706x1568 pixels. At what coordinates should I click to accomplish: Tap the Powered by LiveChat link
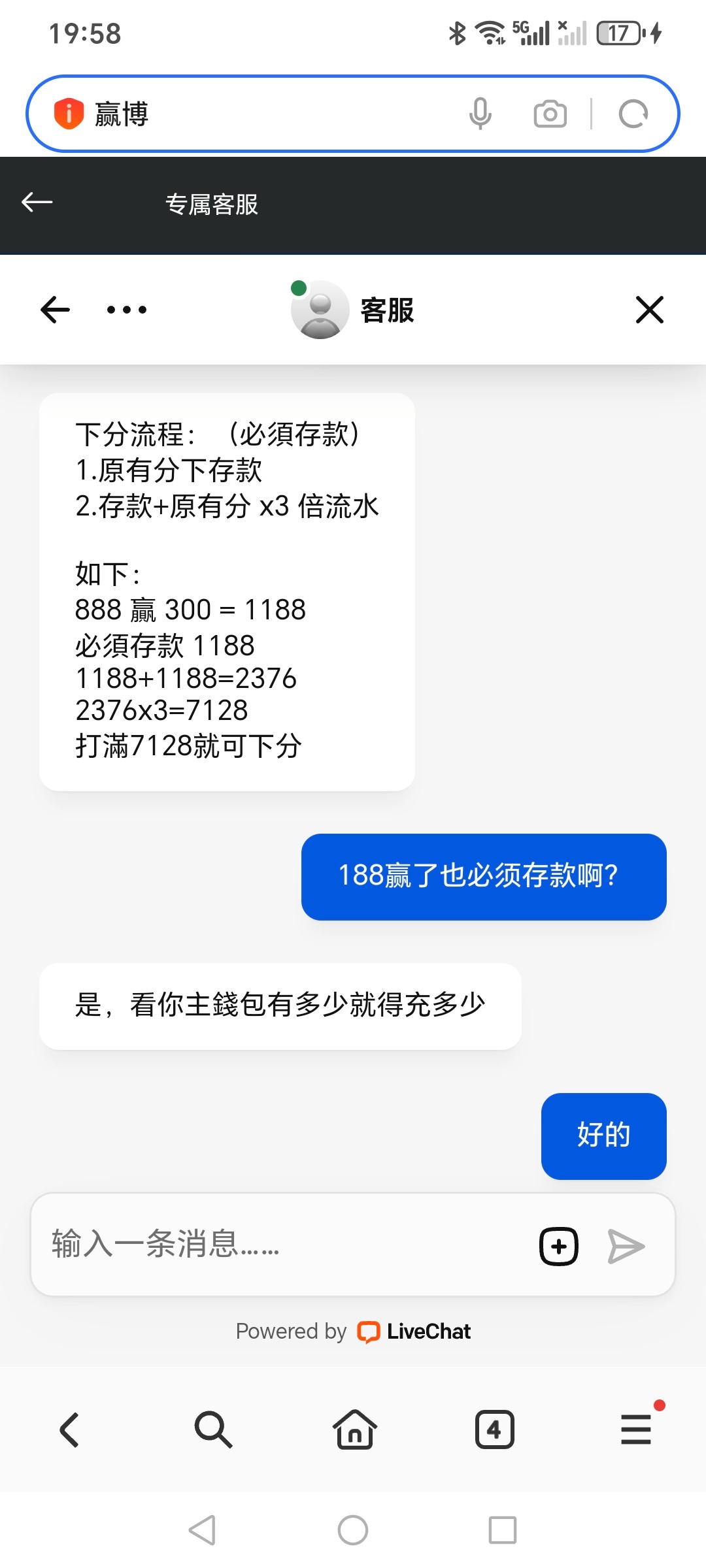pos(353,1331)
